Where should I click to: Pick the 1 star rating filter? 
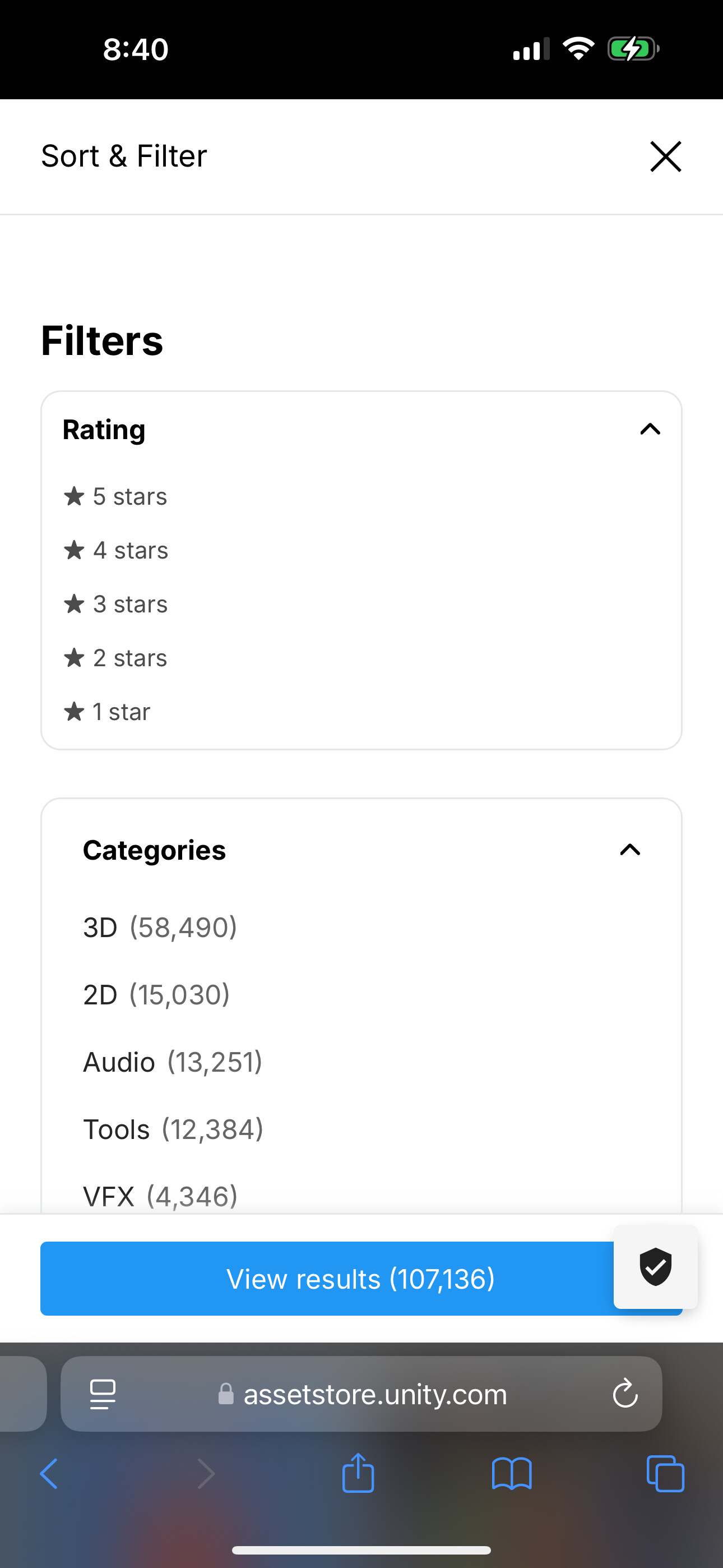107,712
